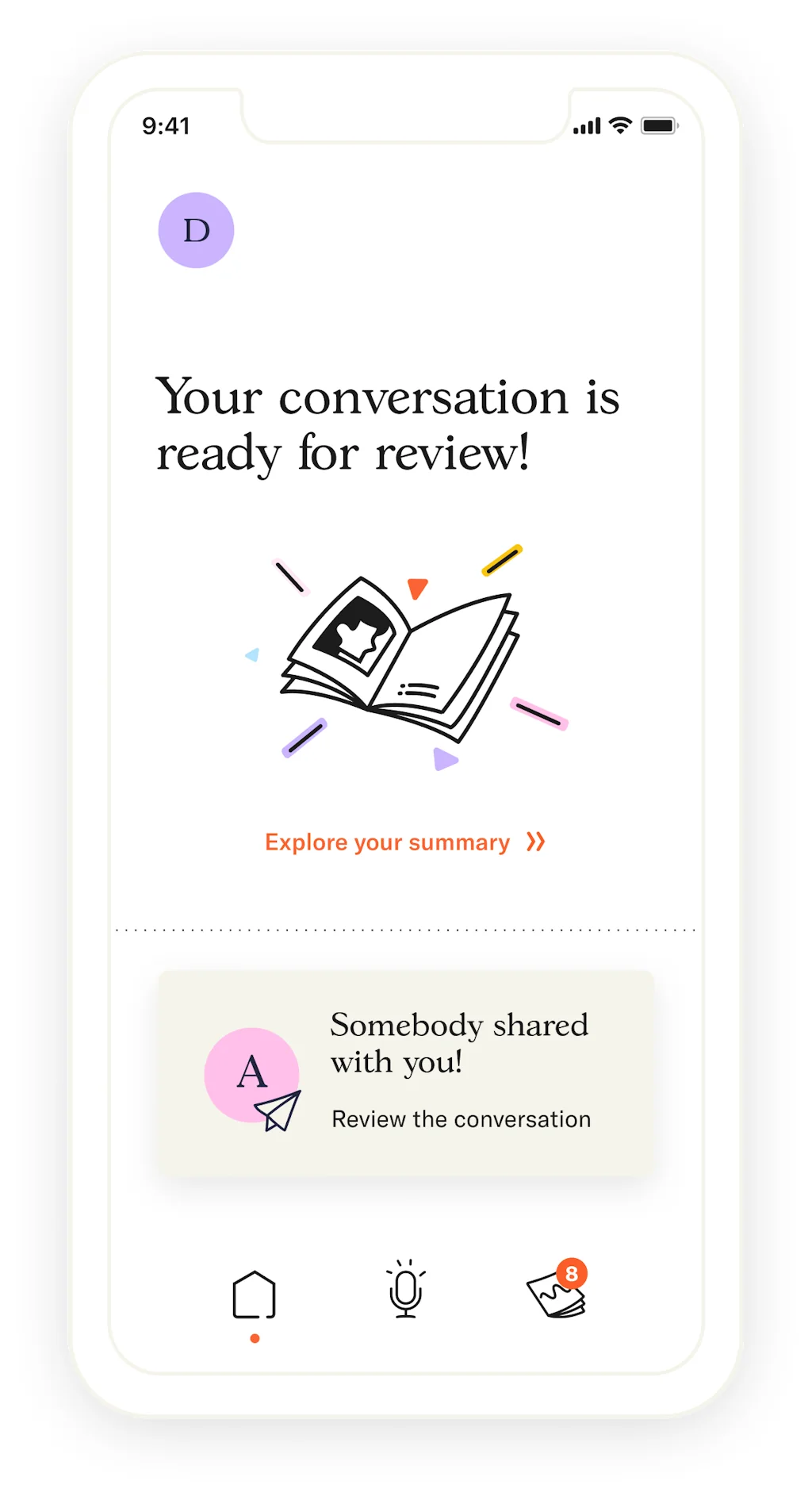
Task: Explore your summary
Action: tap(404, 842)
